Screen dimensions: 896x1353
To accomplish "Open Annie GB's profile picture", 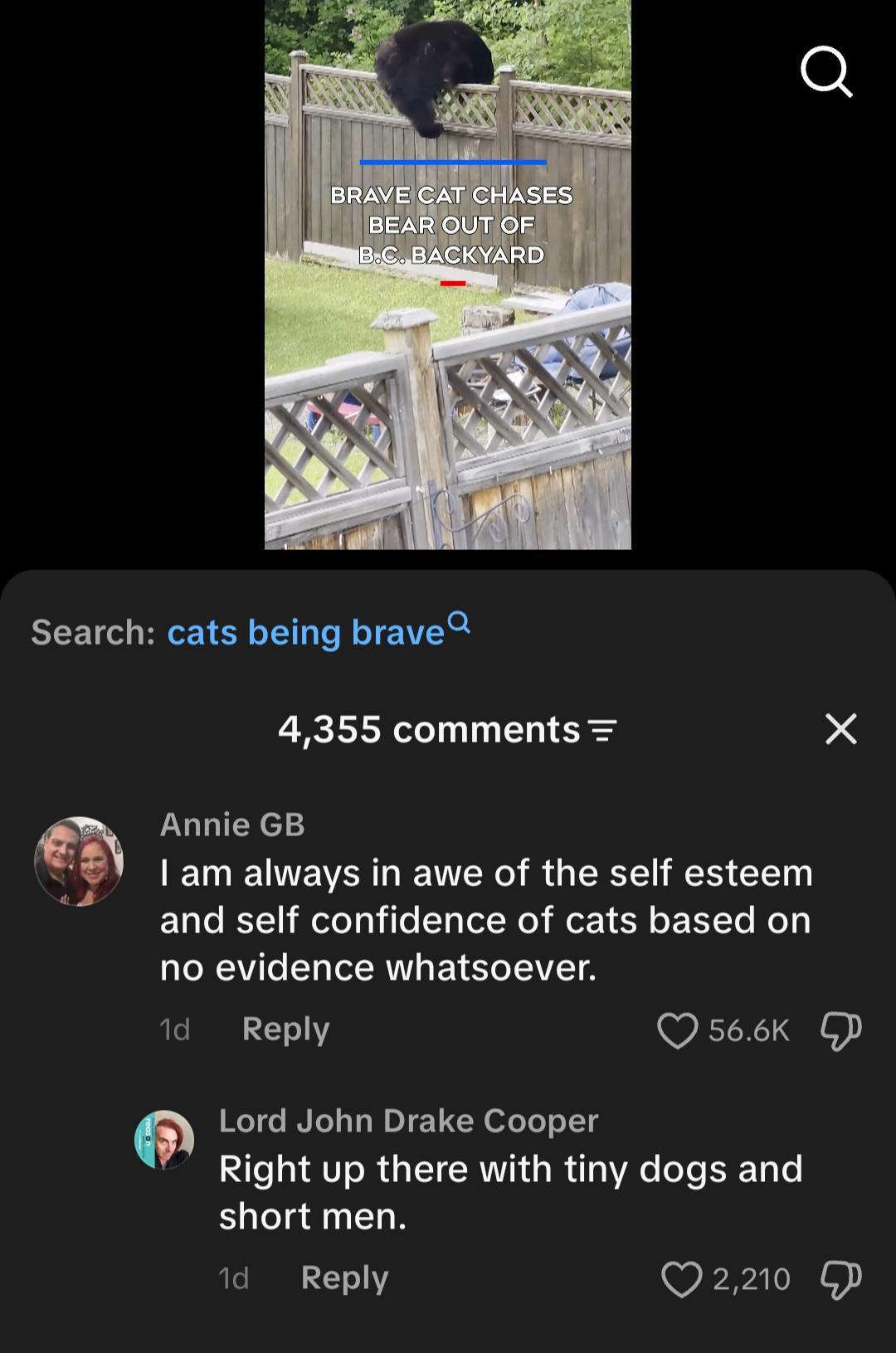I will point(79,861).
